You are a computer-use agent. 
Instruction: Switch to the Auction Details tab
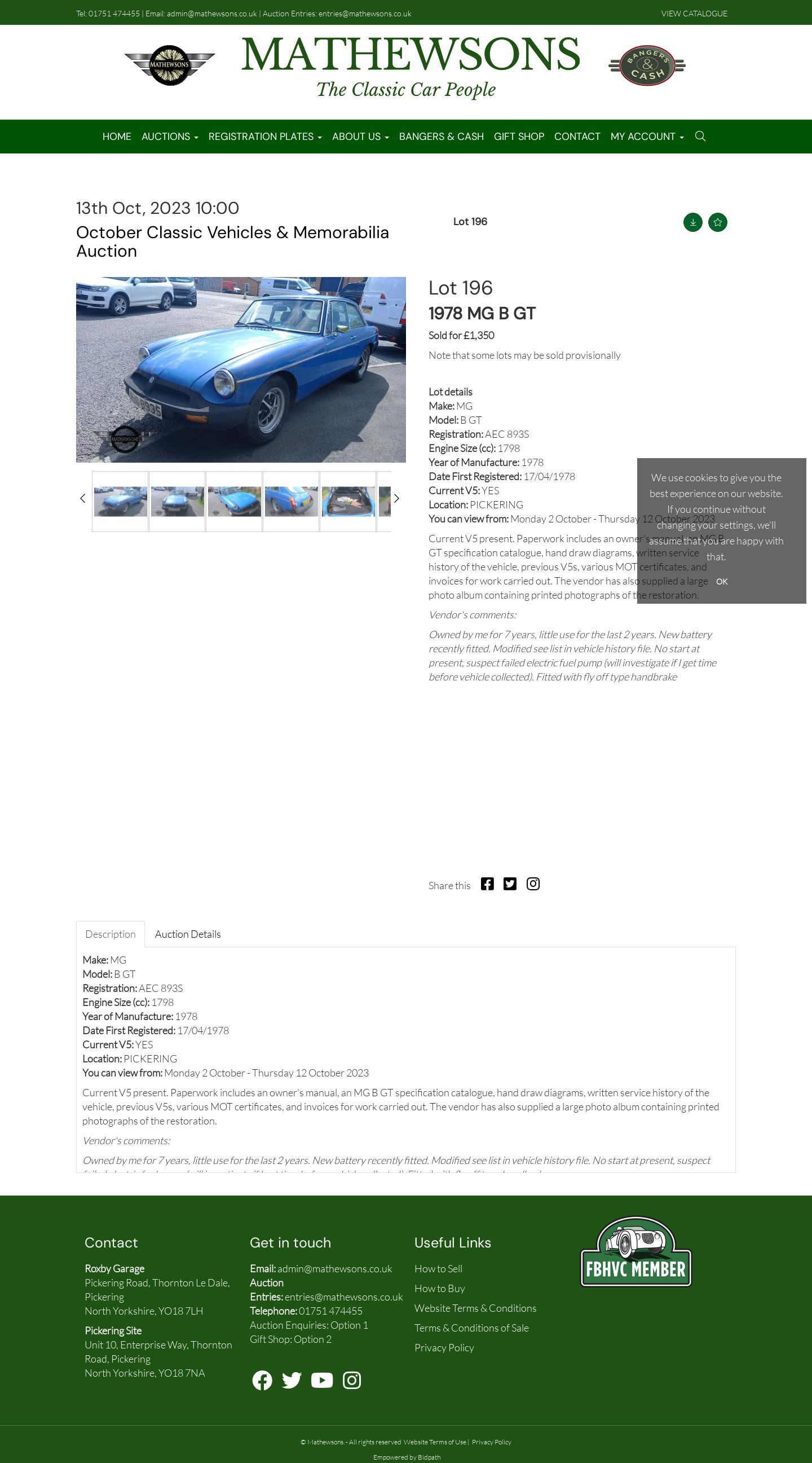(188, 934)
